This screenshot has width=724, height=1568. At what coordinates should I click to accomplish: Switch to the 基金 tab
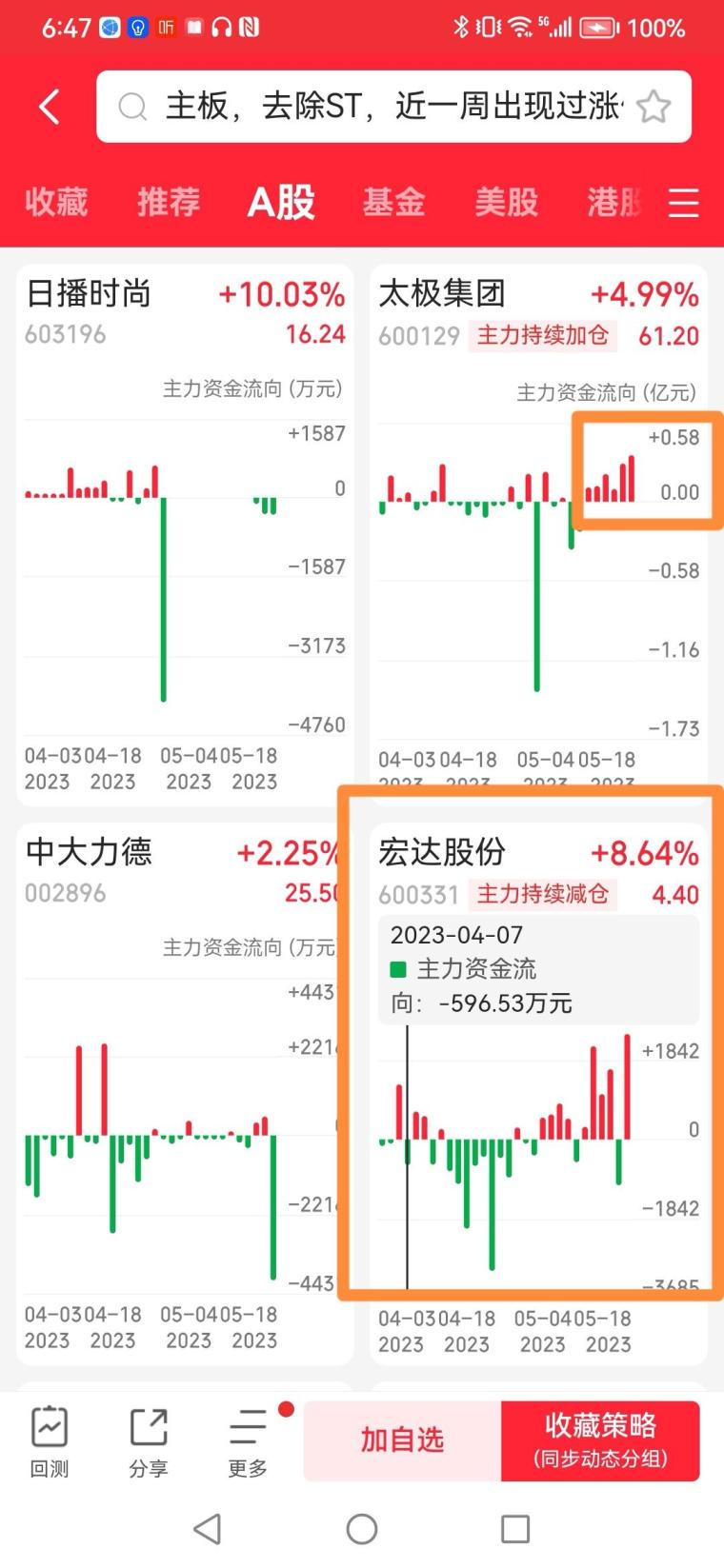point(393,202)
